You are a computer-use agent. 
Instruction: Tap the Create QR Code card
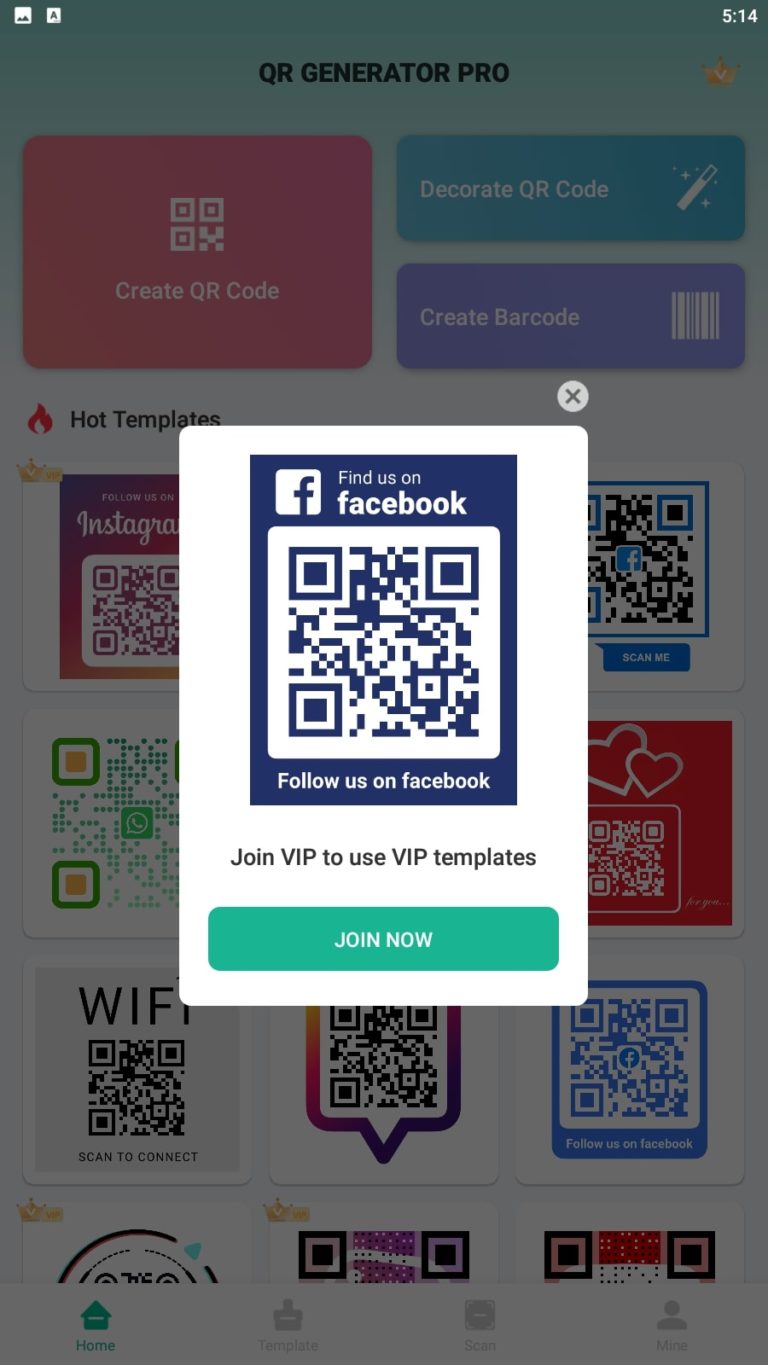197,252
